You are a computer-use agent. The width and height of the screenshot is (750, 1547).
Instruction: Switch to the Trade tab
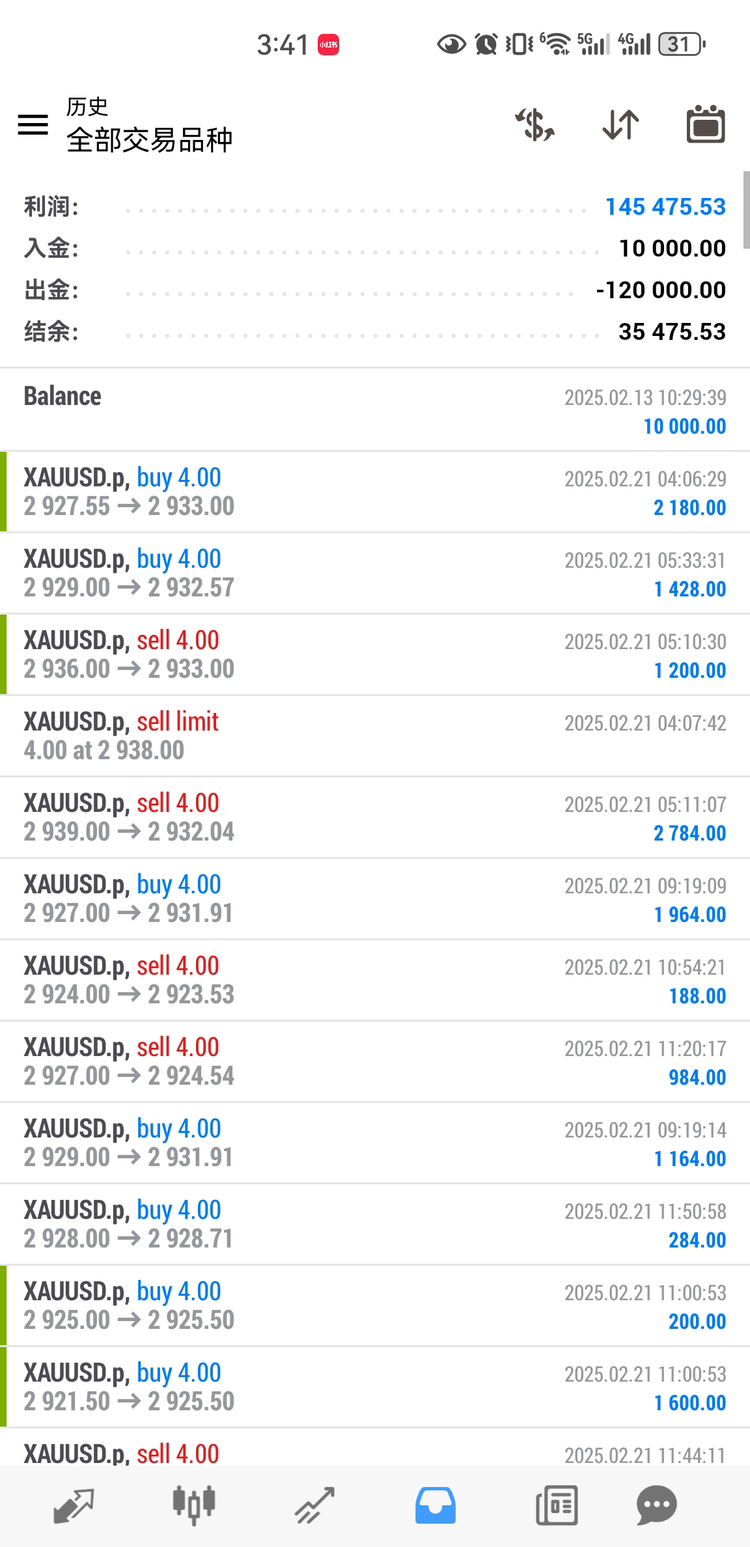coord(314,1505)
